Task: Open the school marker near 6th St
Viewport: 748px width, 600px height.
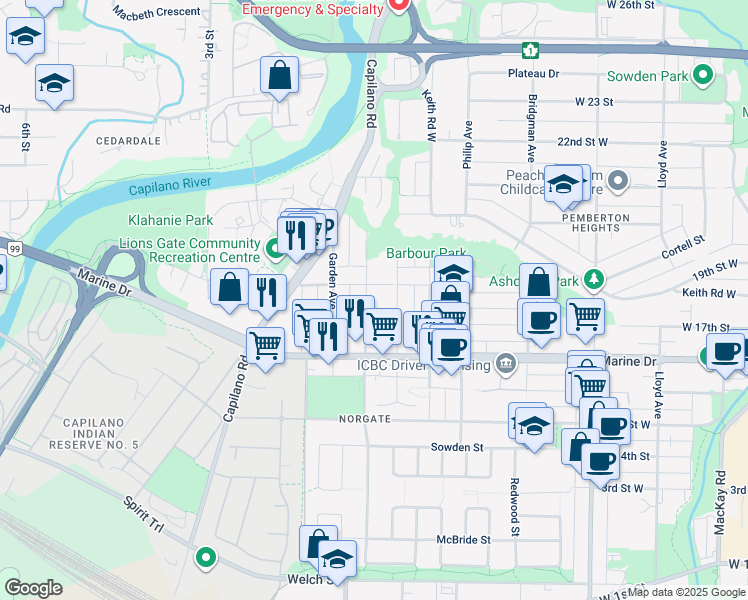Action: tap(54, 84)
